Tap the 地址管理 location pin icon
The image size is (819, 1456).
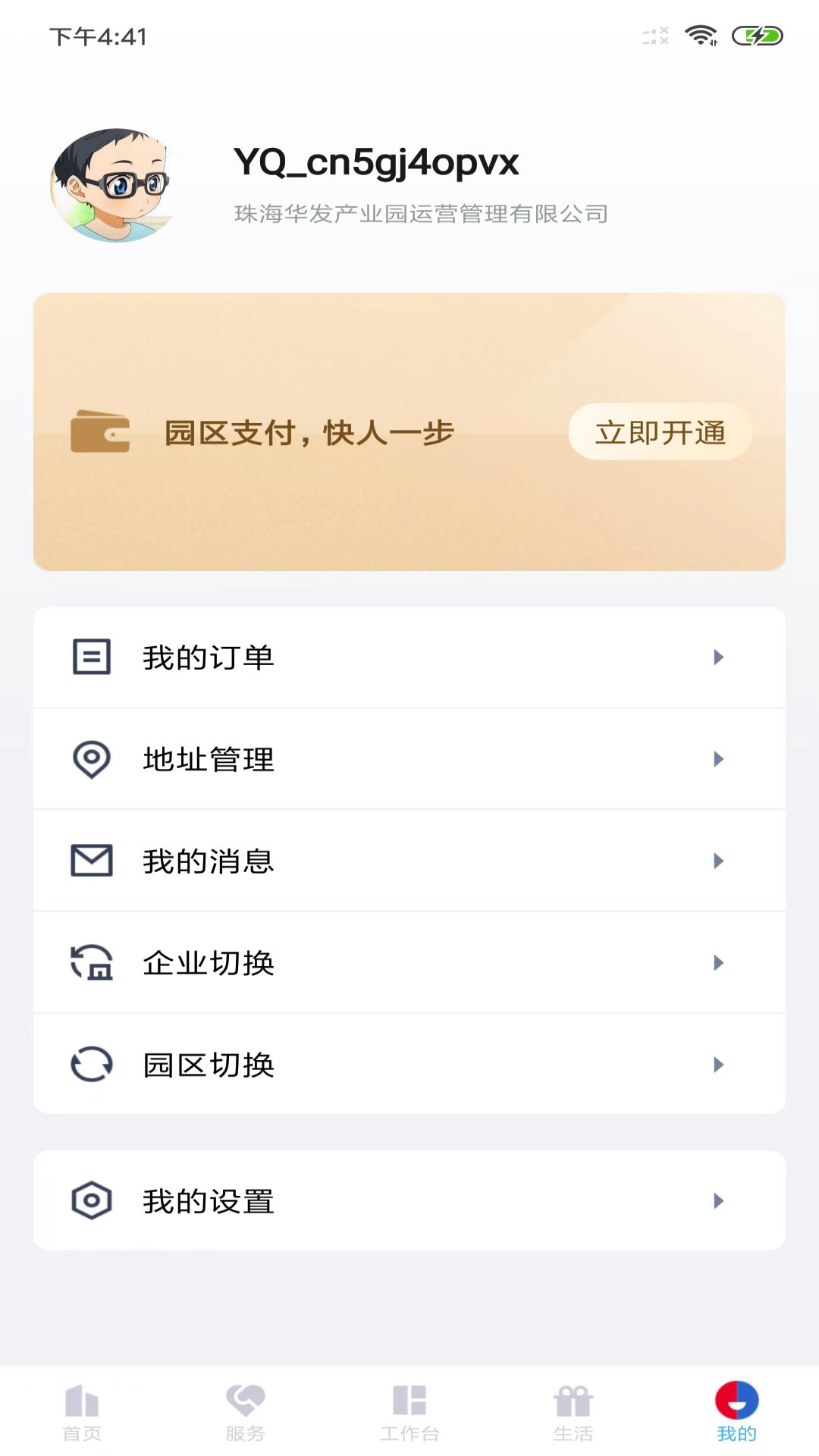pyautogui.click(x=91, y=759)
